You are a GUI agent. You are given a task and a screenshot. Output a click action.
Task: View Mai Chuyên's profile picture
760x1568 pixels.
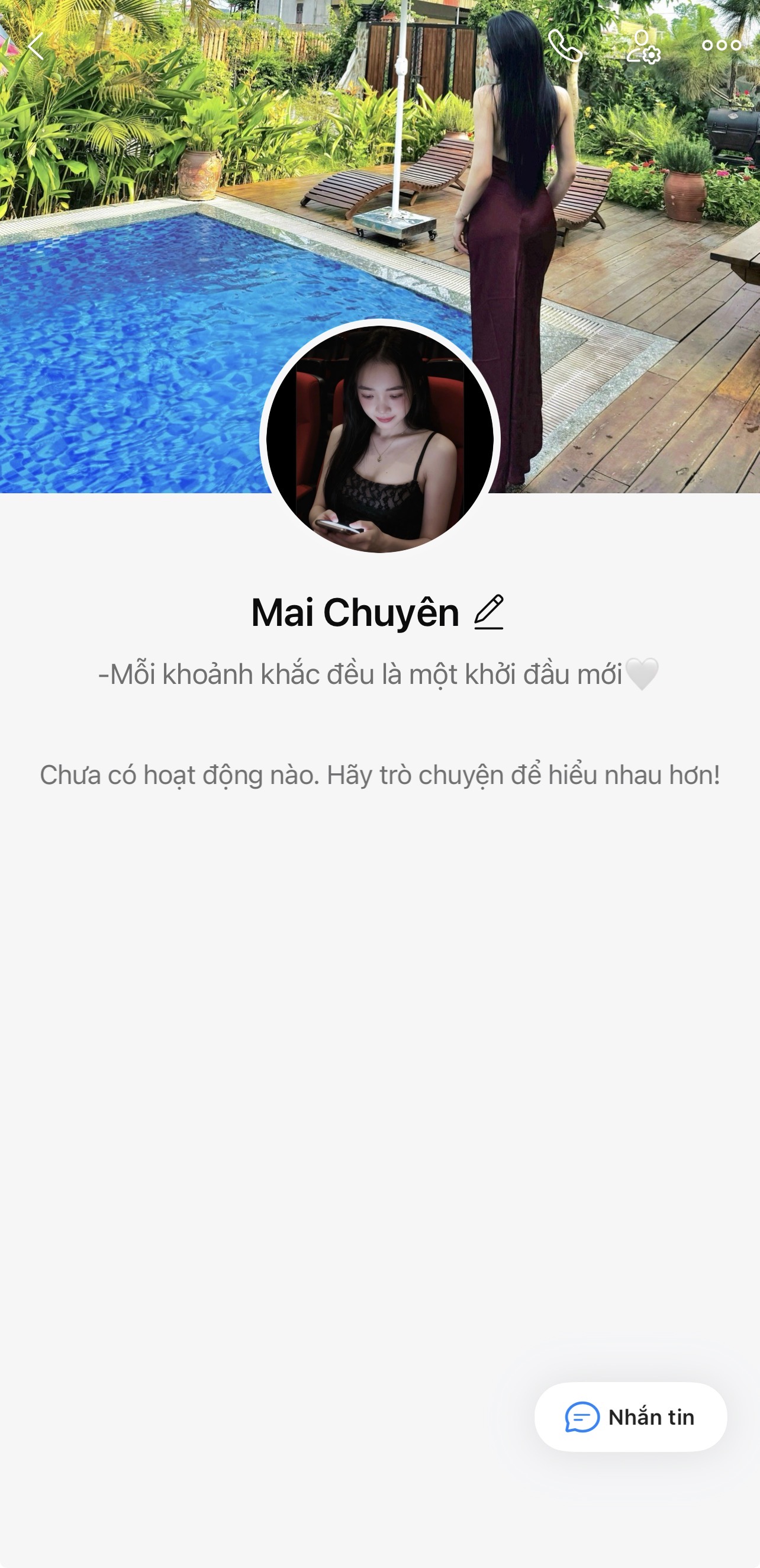[379, 439]
